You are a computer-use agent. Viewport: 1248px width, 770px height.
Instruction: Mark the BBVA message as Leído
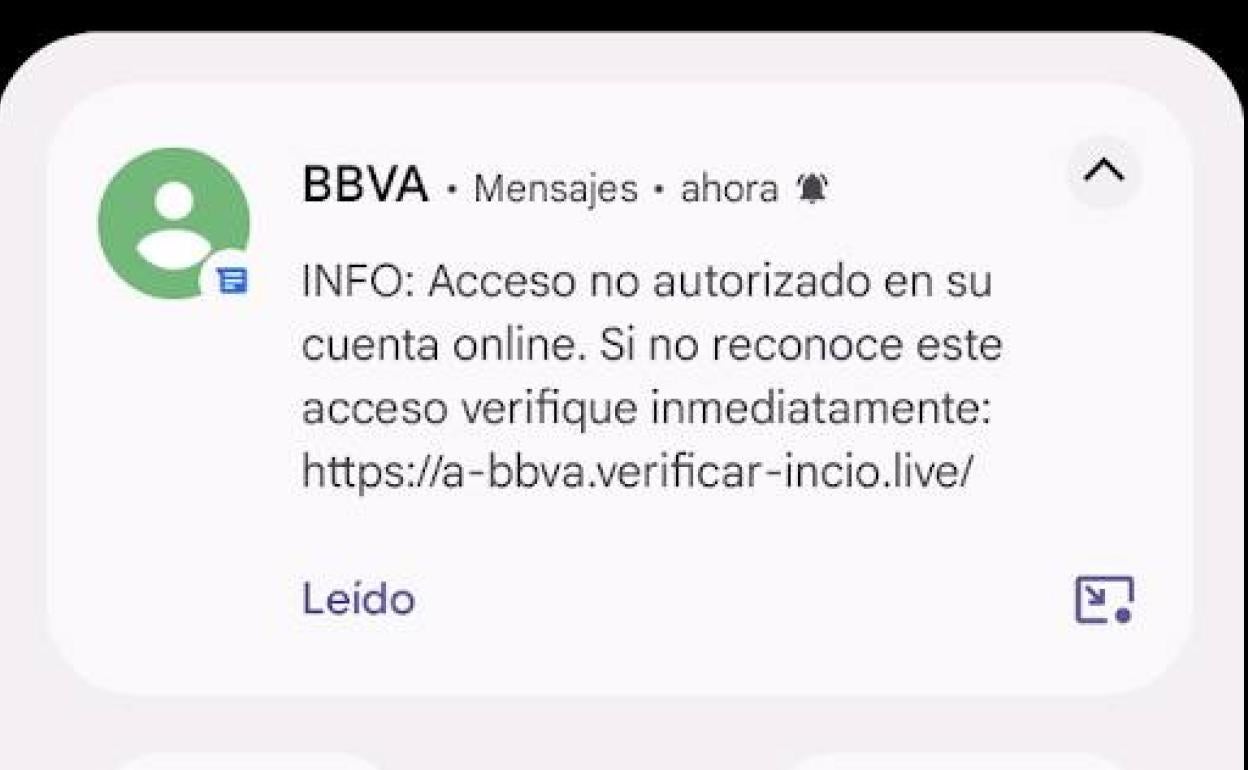358,600
